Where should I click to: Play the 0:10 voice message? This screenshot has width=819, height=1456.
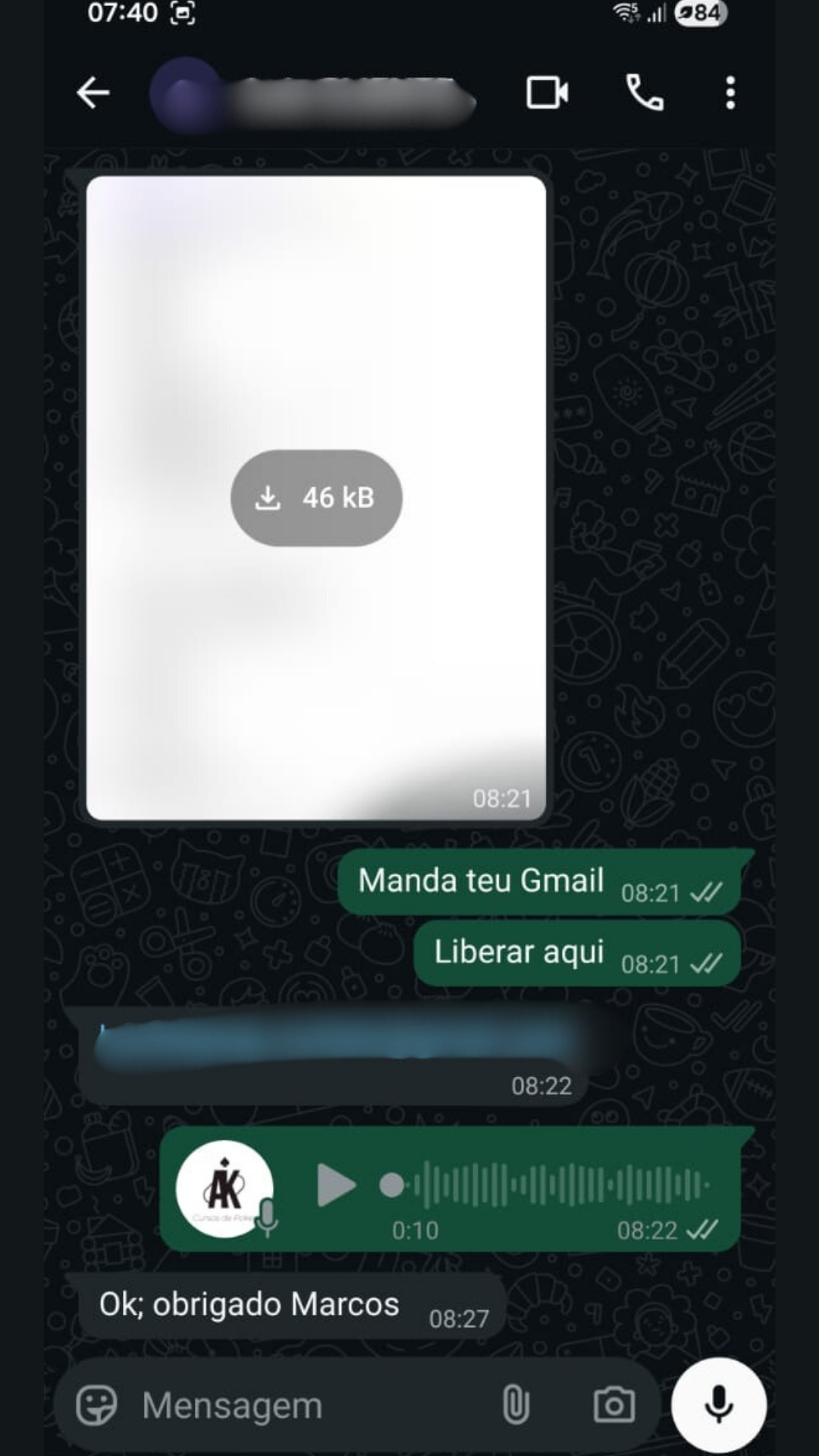336,1185
